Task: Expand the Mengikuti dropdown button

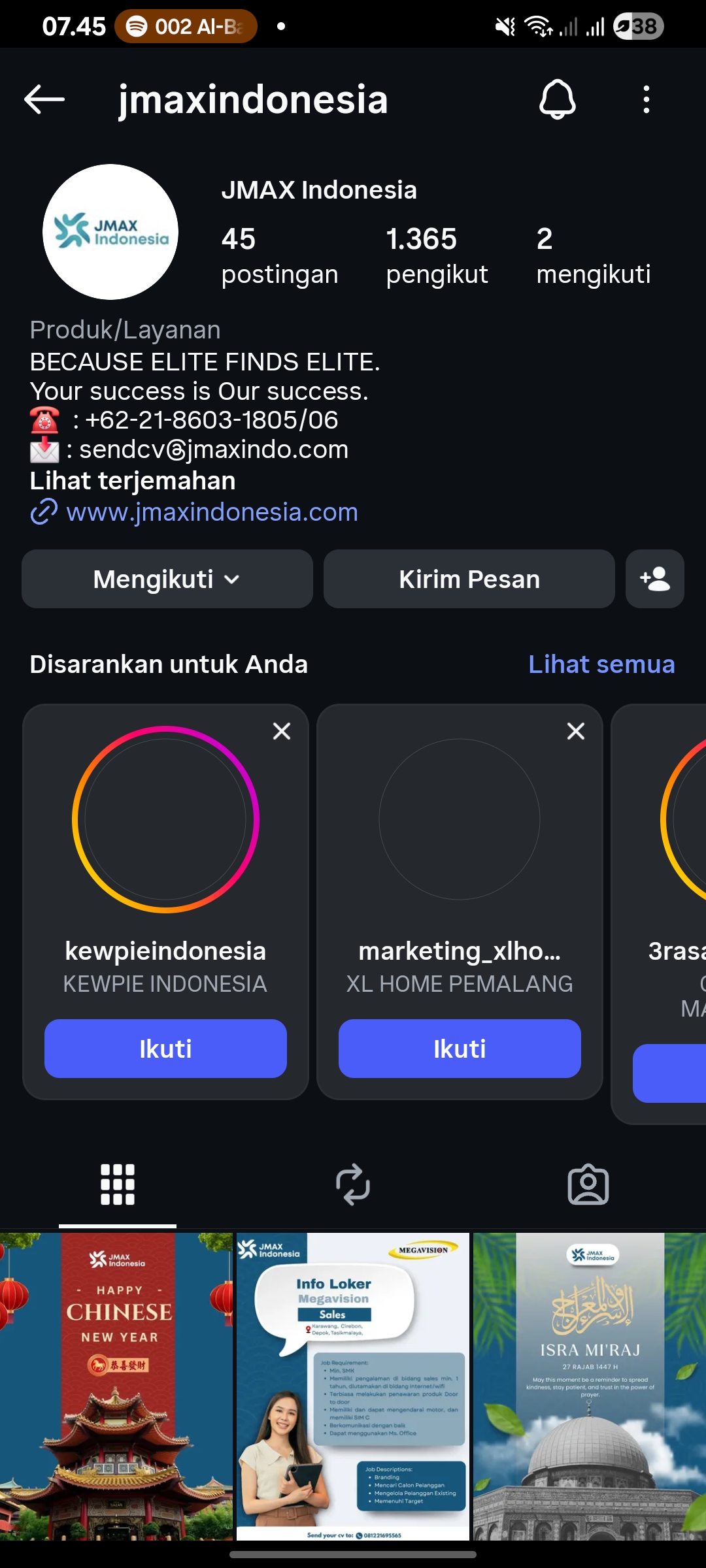Action: pyautogui.click(x=167, y=579)
